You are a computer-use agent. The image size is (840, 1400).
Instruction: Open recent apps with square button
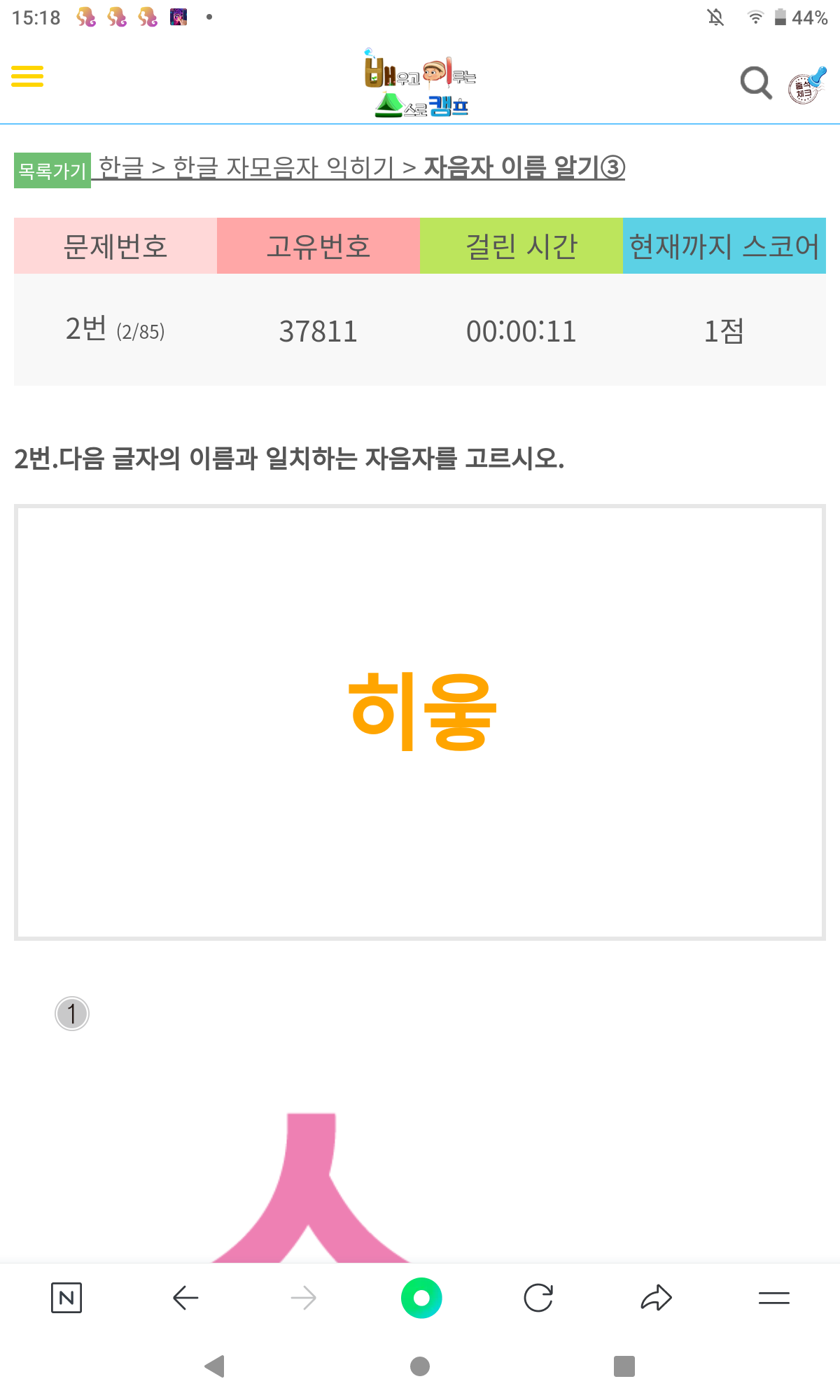(624, 1366)
